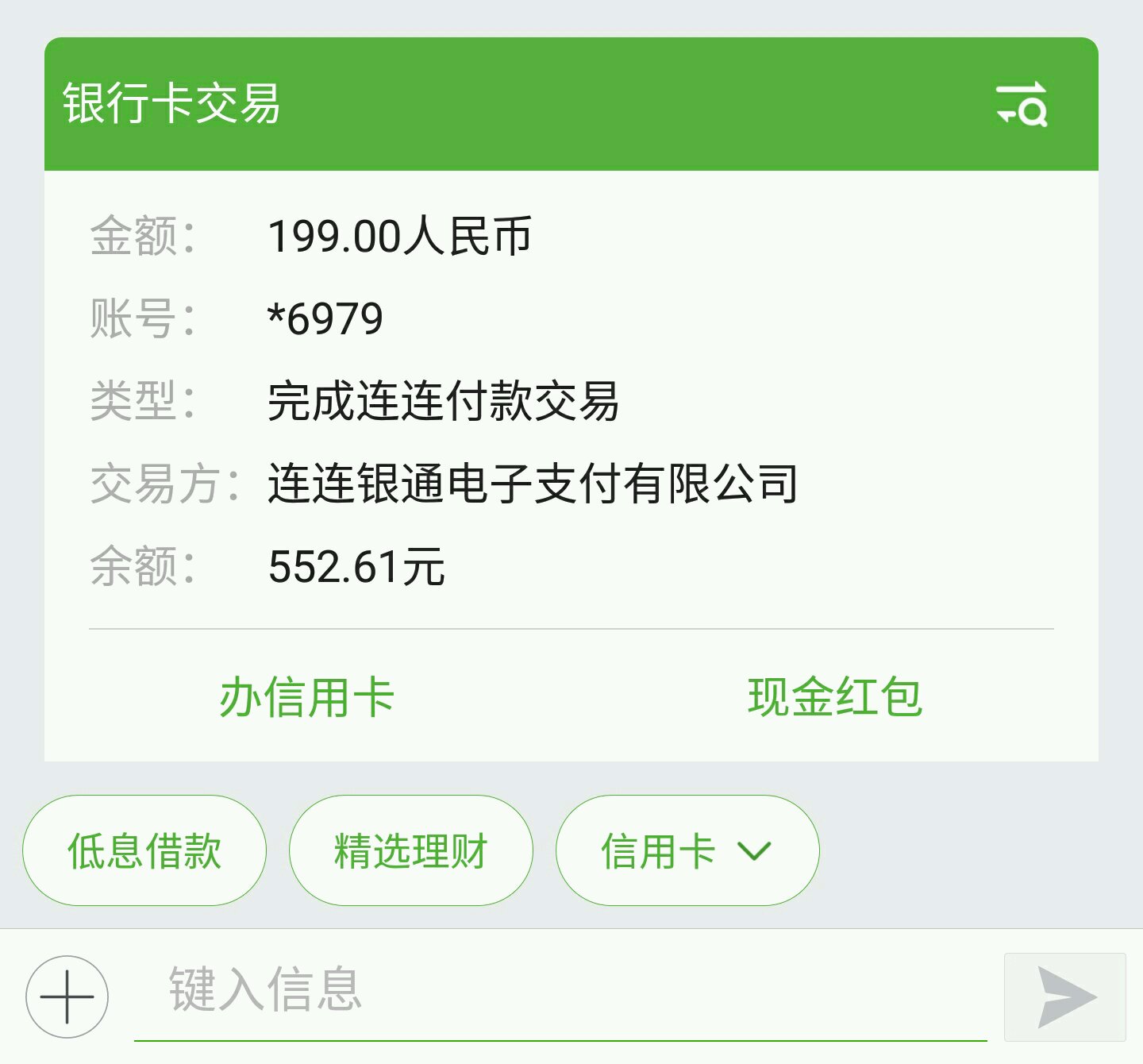Open the transaction search icon in header
The image size is (1143, 1064).
1022,104
